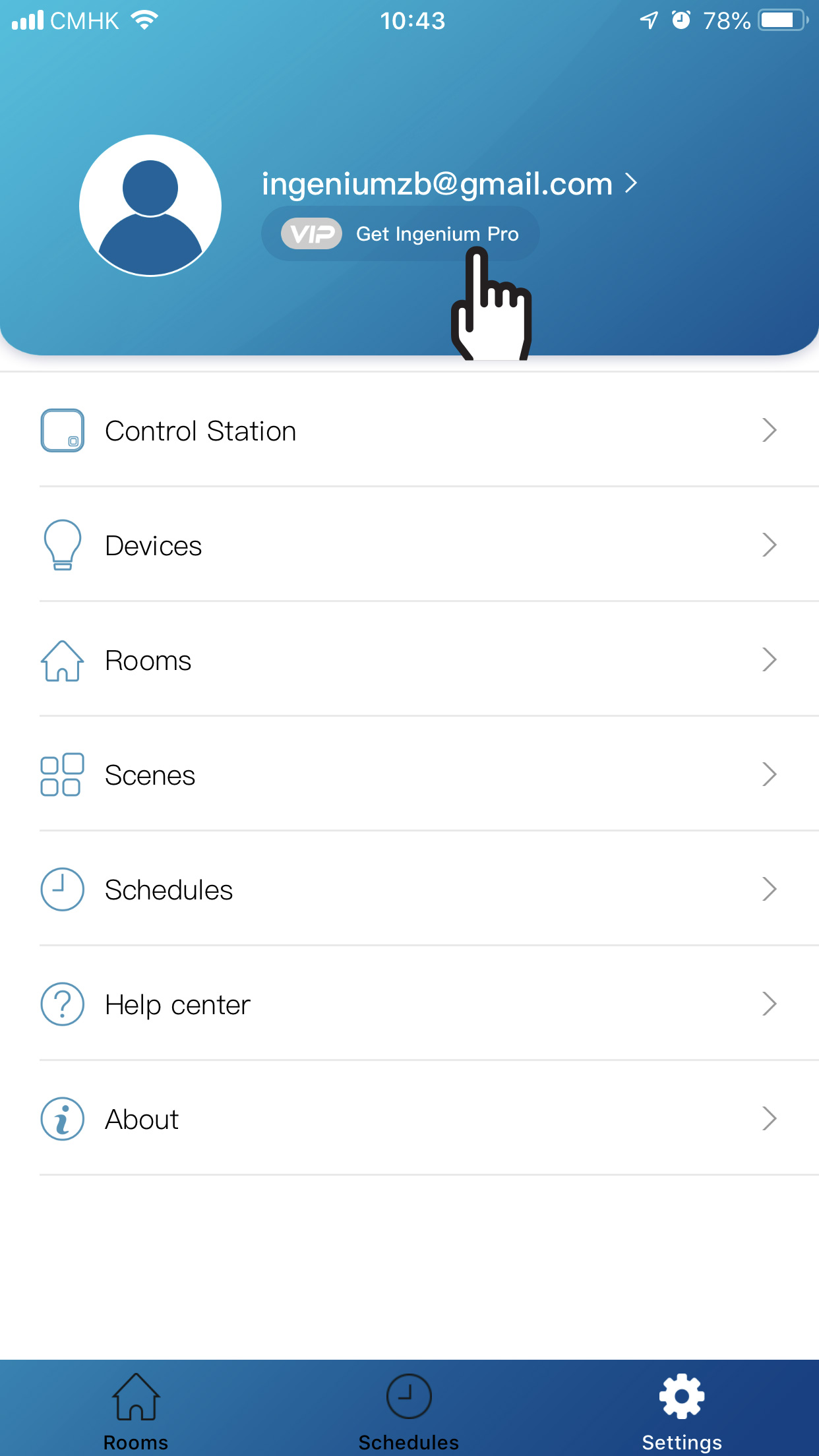
Task: Open Help center
Action: click(409, 1004)
